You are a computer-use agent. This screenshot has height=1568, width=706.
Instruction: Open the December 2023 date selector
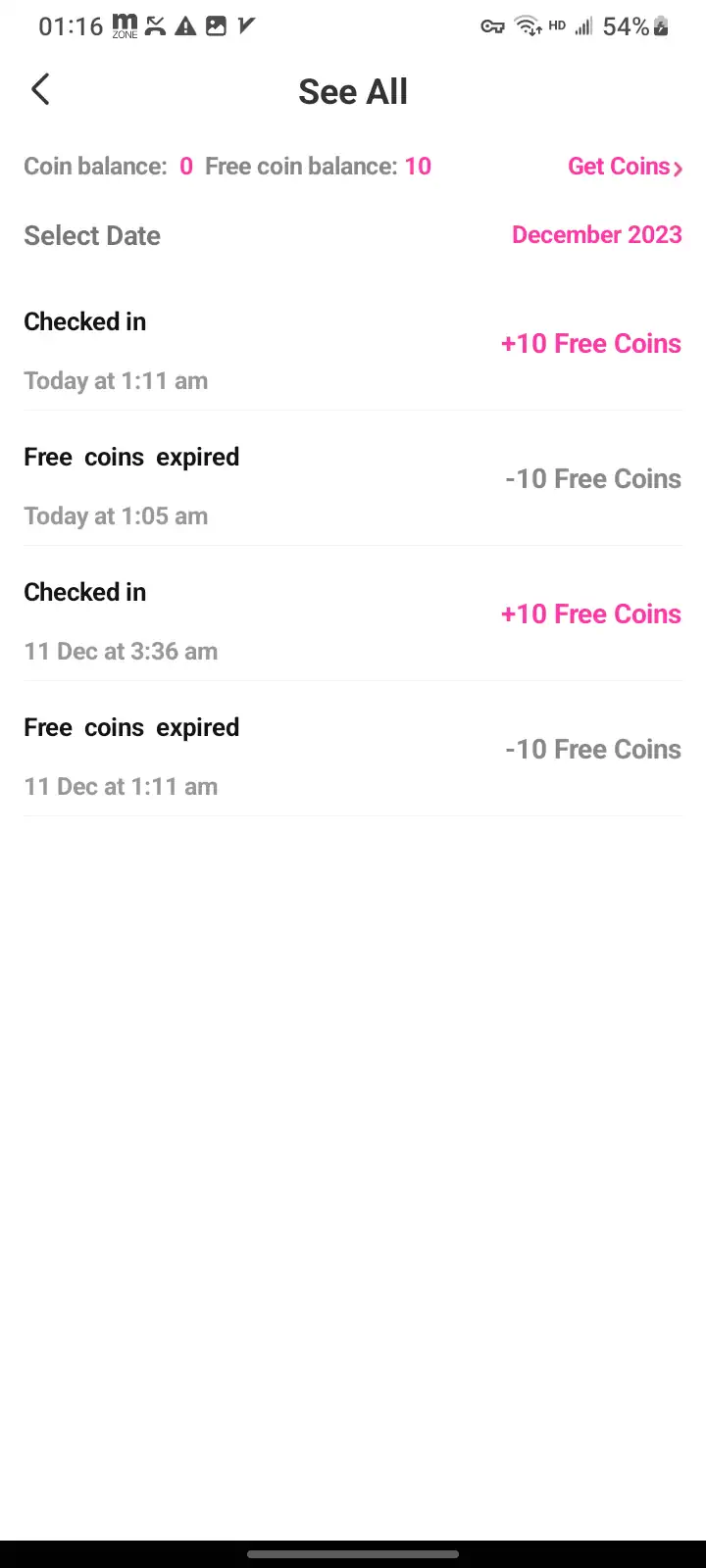pyautogui.click(x=596, y=235)
